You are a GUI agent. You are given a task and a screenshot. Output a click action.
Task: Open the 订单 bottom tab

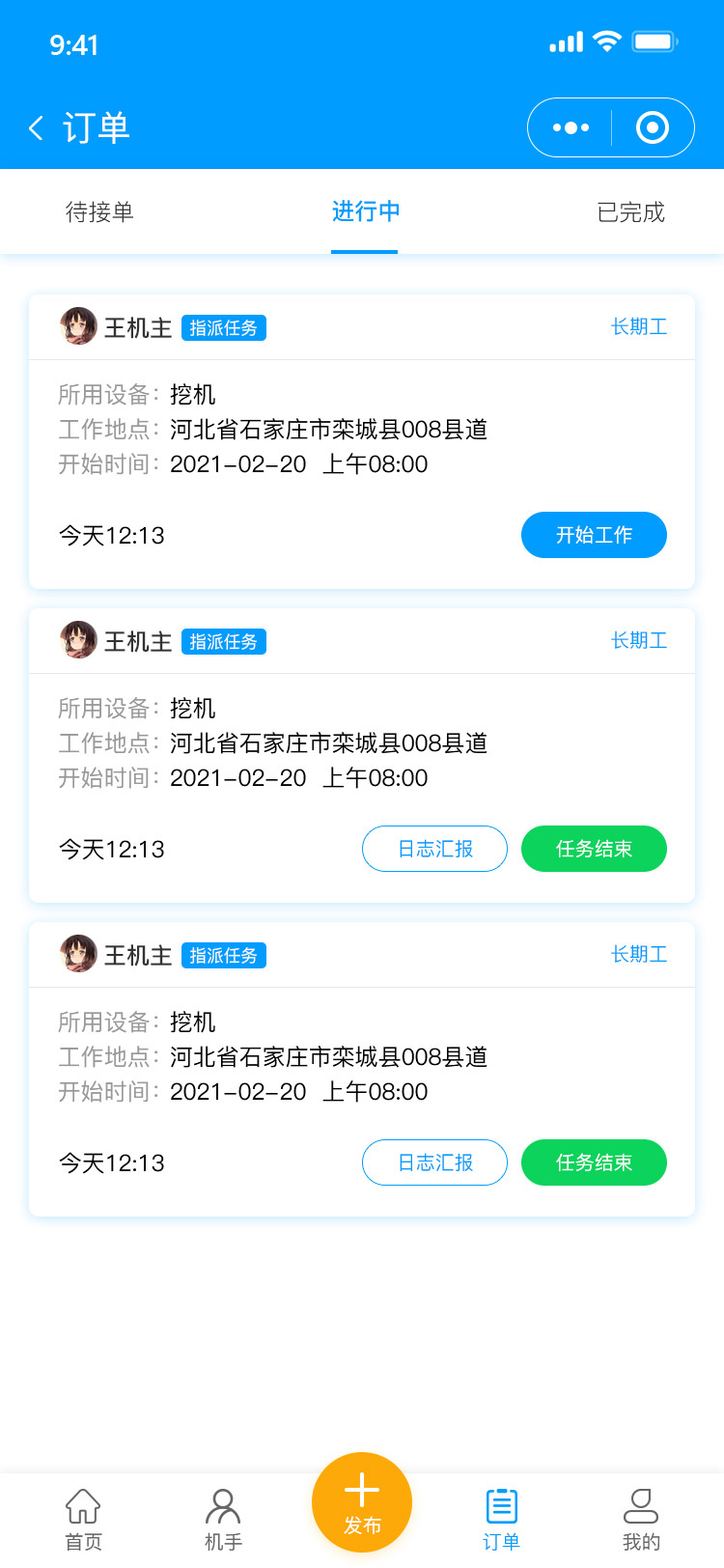[501, 1519]
